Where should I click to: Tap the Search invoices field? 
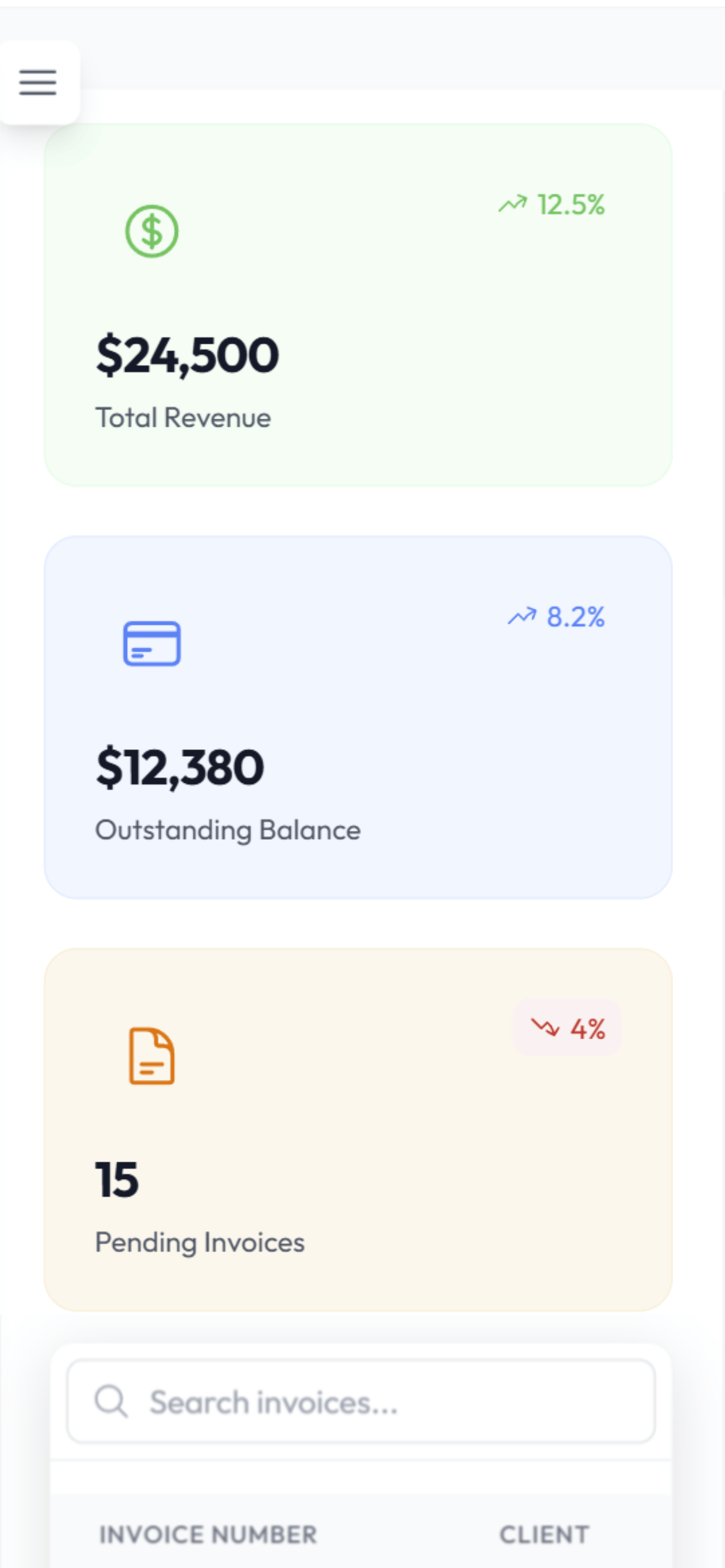(361, 1401)
